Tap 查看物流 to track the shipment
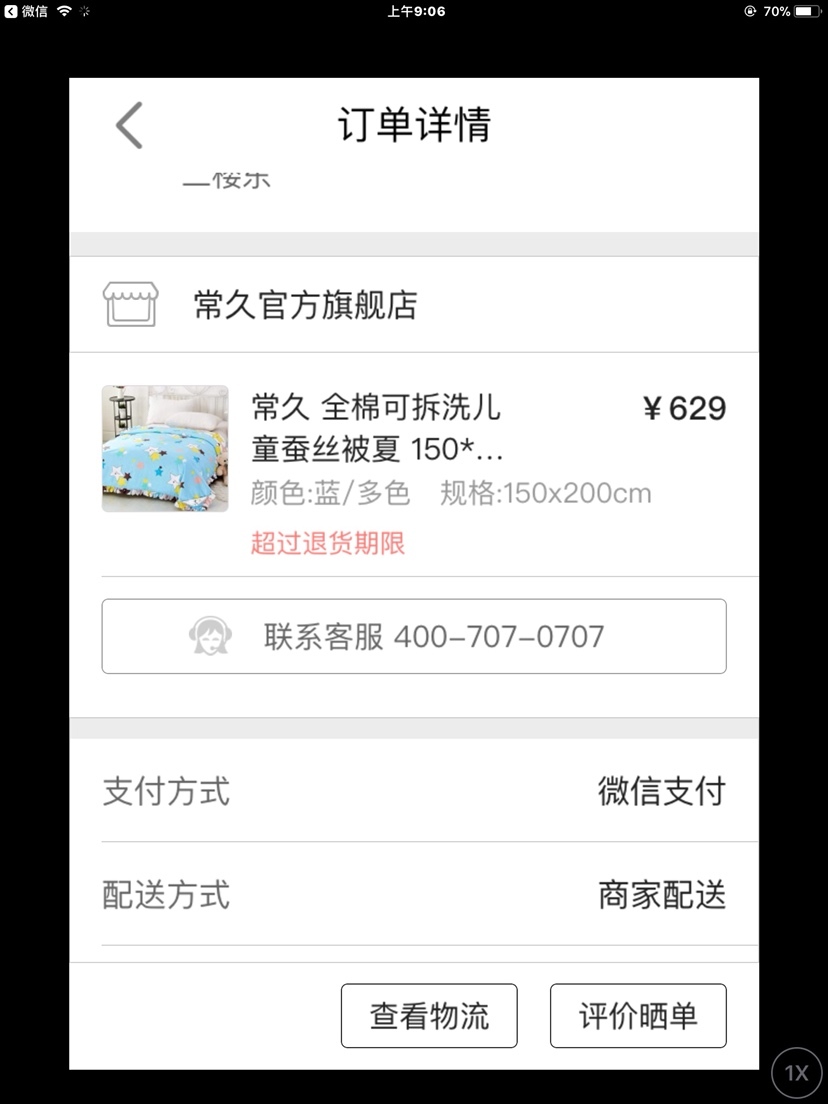This screenshot has height=1104, width=828. tap(429, 1016)
